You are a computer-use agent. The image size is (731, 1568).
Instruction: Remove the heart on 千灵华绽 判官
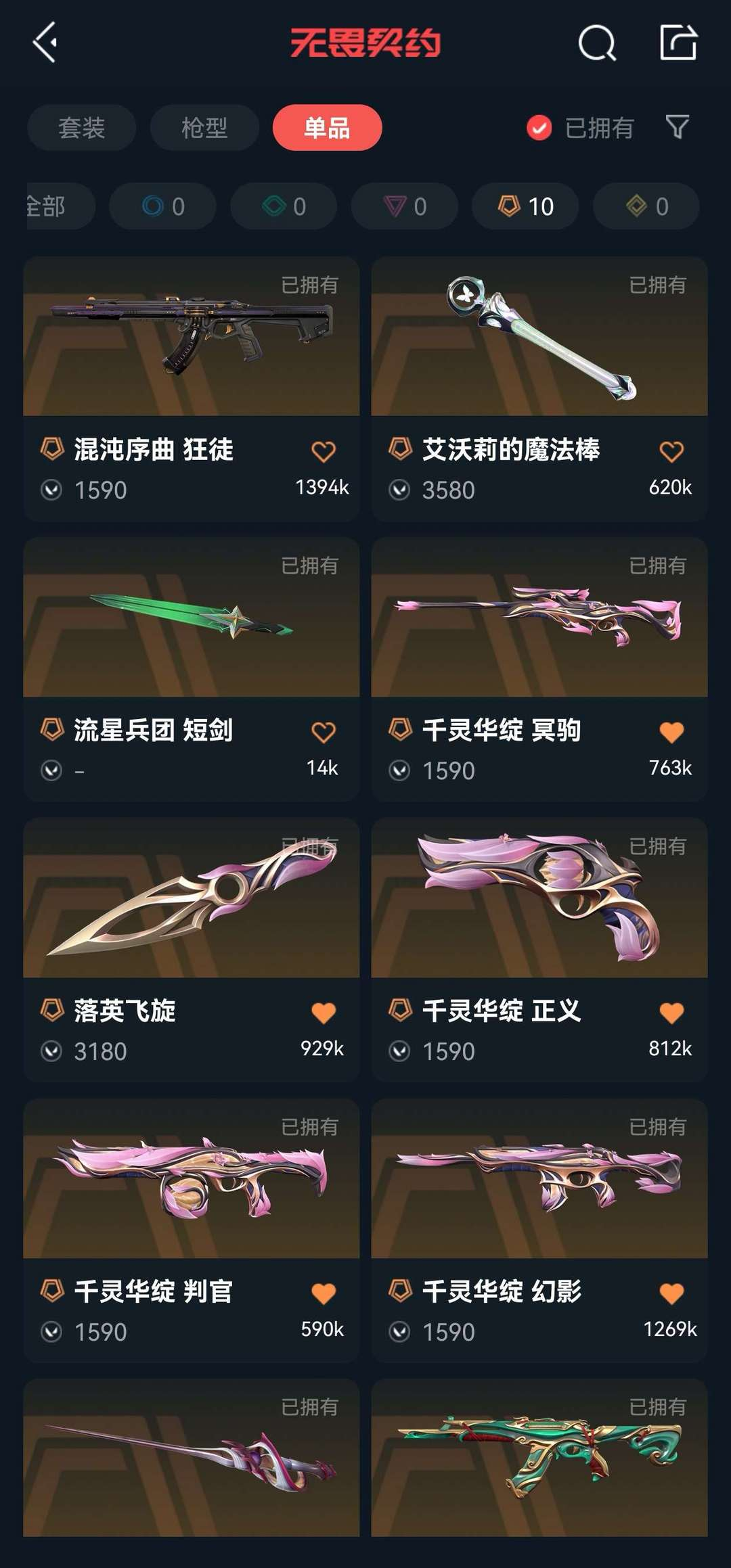click(x=324, y=1293)
